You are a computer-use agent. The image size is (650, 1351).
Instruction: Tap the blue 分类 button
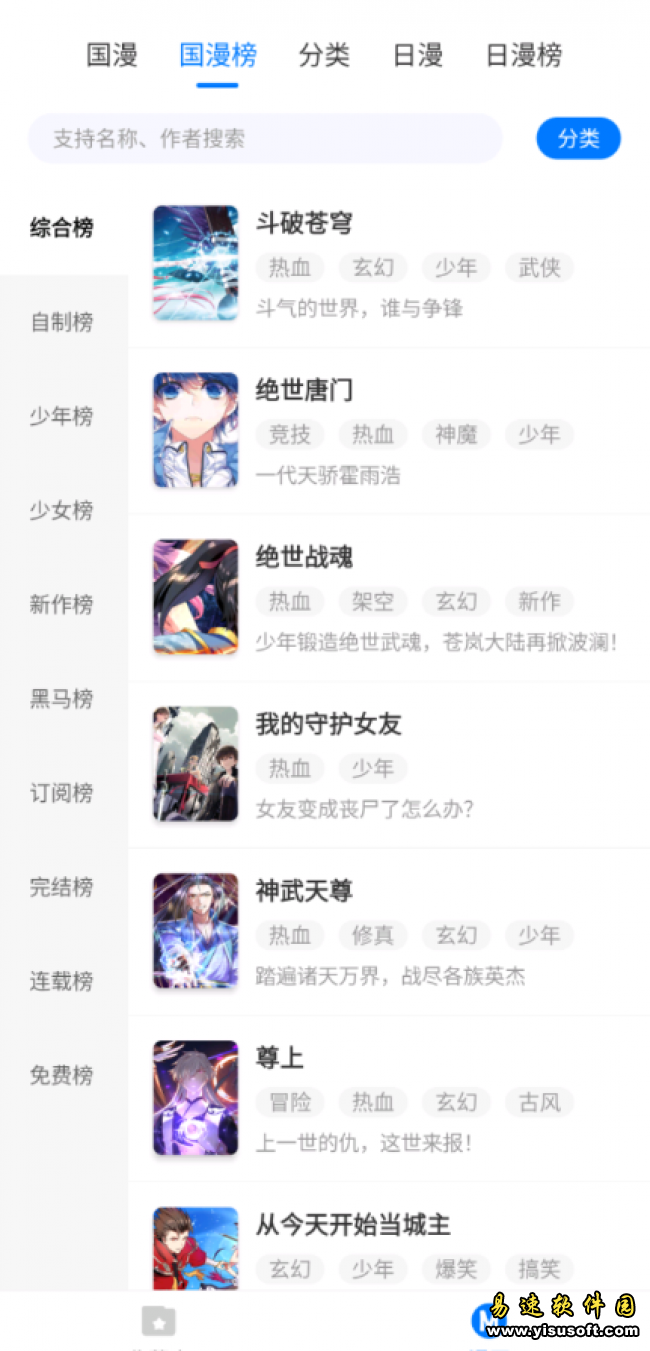click(x=578, y=138)
